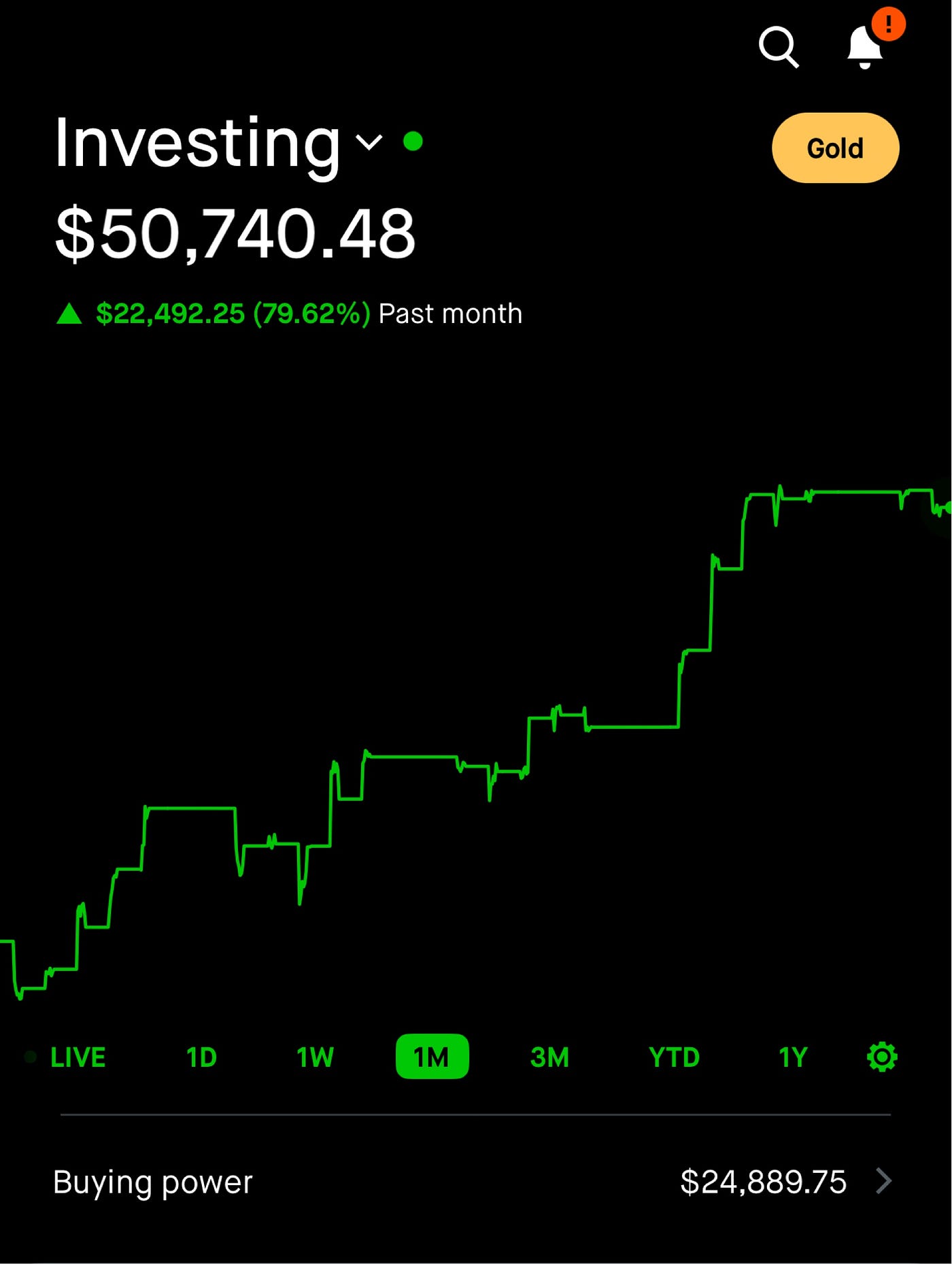The height and width of the screenshot is (1264, 952).
Task: Select the 1M chart range
Action: (432, 1057)
